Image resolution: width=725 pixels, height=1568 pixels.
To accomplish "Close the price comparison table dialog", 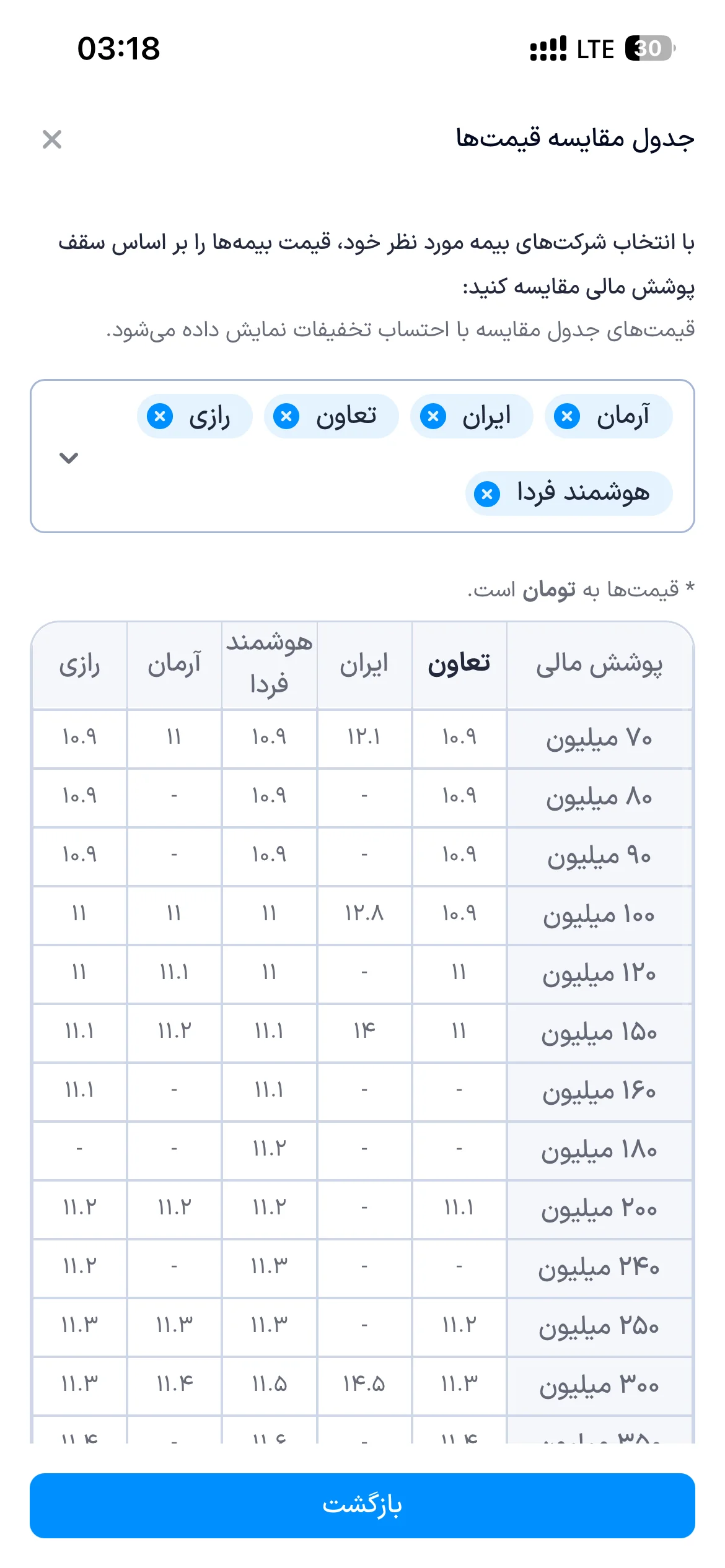I will click(x=52, y=139).
